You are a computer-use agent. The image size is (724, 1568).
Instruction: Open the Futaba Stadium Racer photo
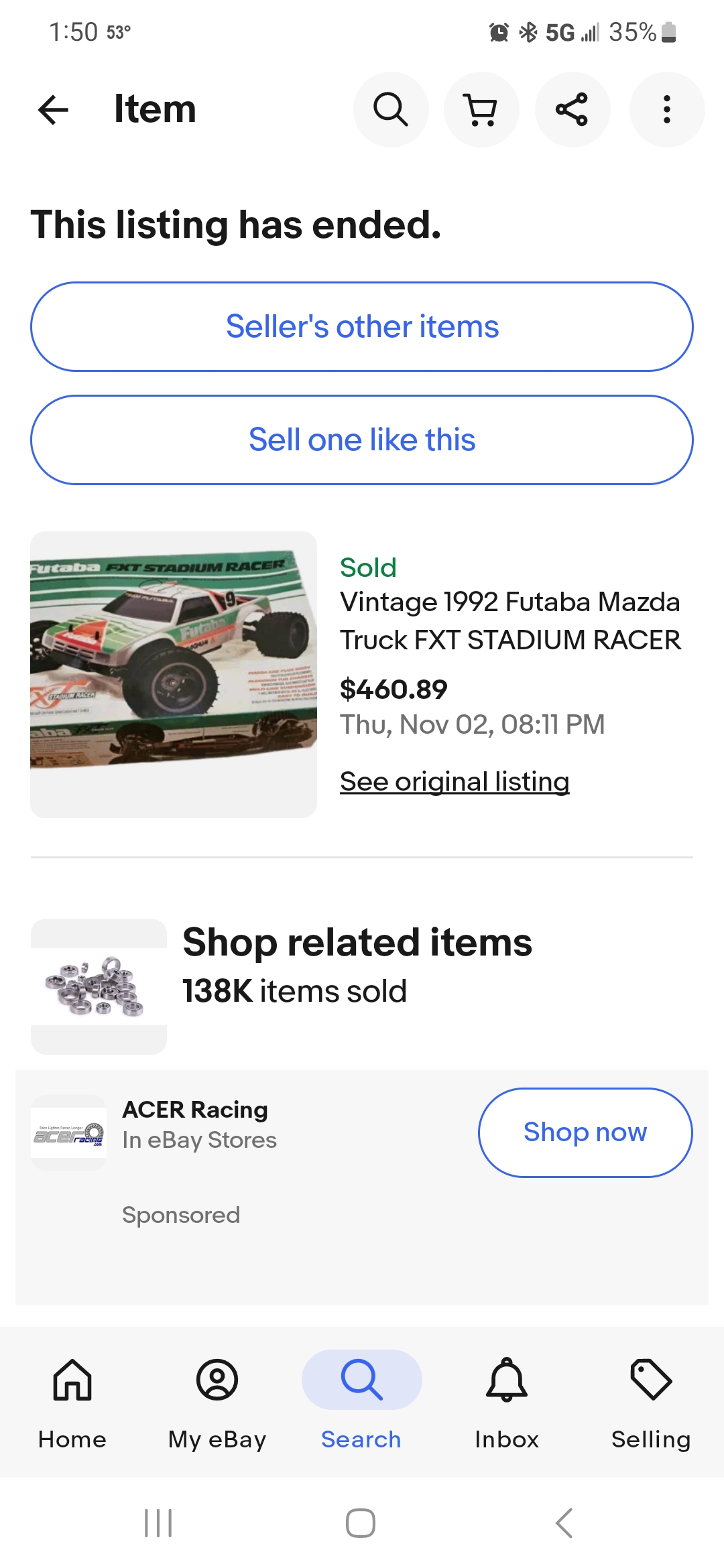[x=174, y=674]
